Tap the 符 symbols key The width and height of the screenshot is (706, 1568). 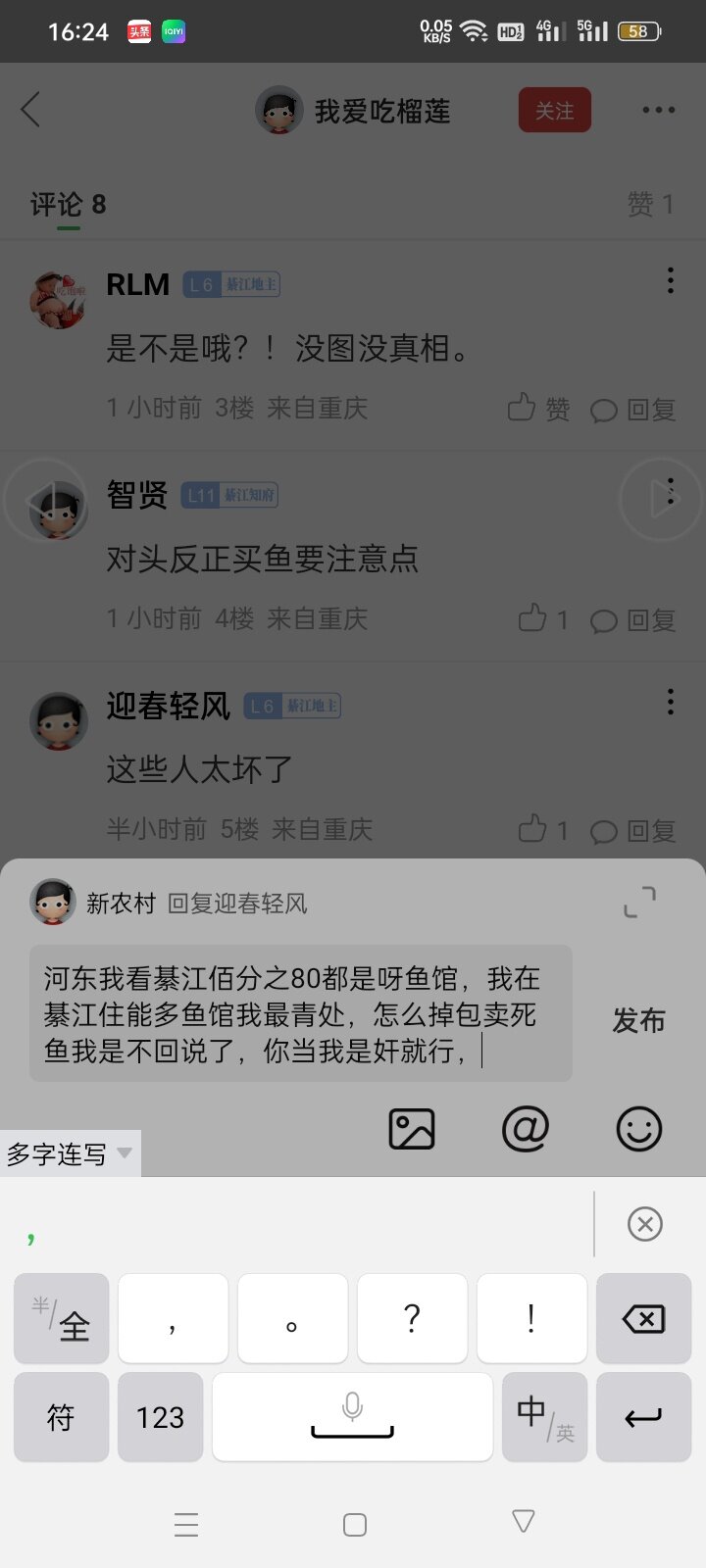click(61, 1417)
